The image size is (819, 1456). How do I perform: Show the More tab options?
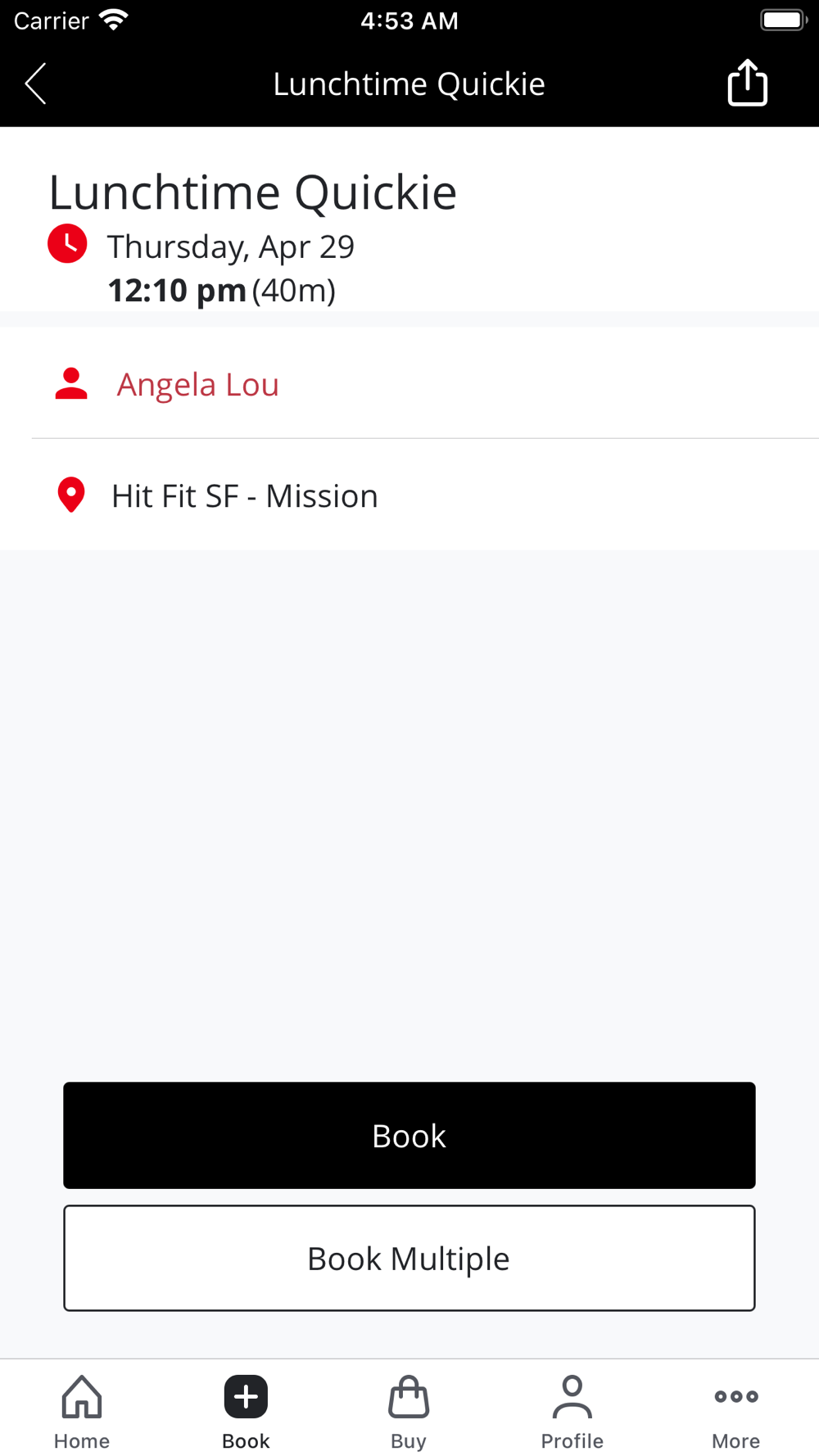click(735, 1410)
